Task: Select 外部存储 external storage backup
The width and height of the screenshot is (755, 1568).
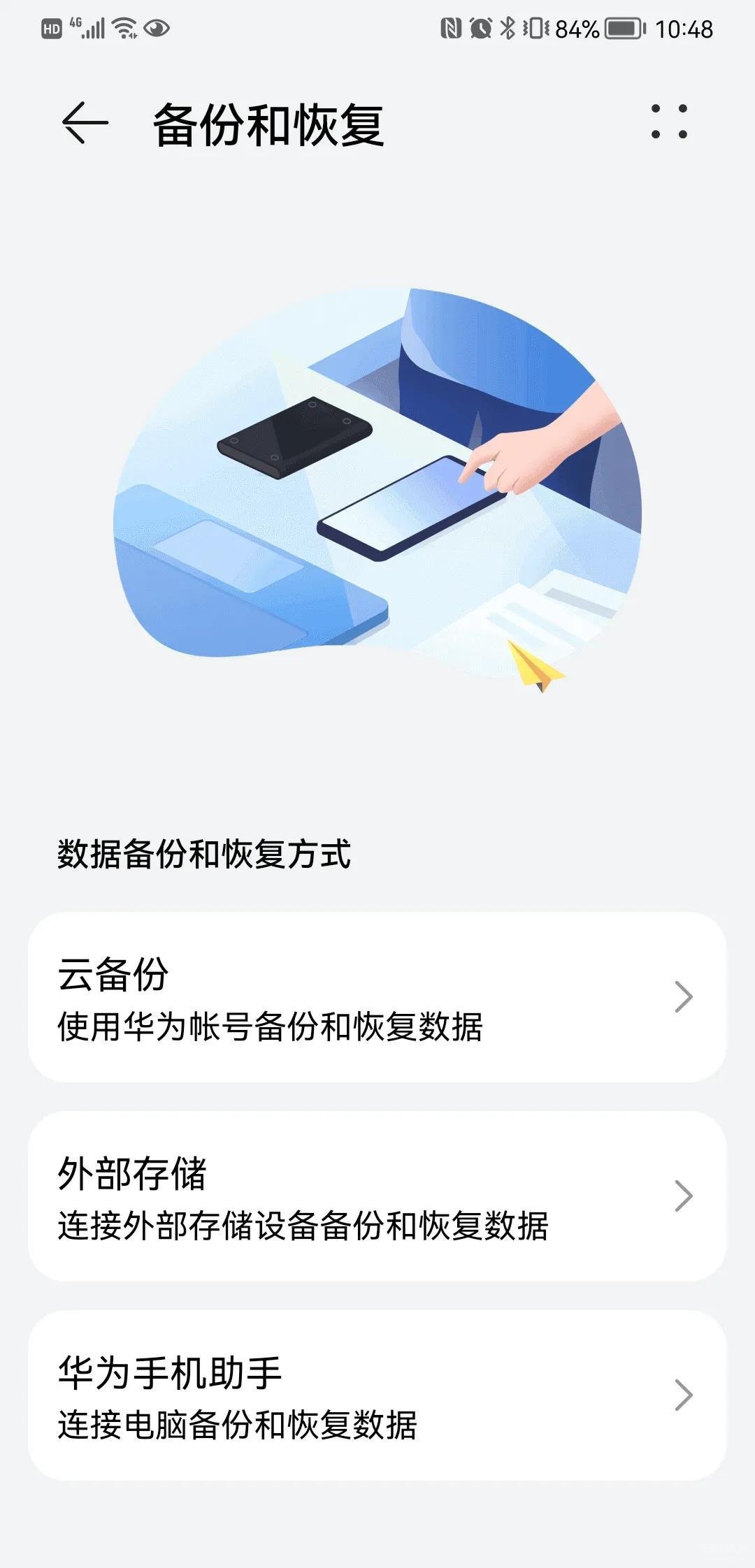Action: 377,1196
